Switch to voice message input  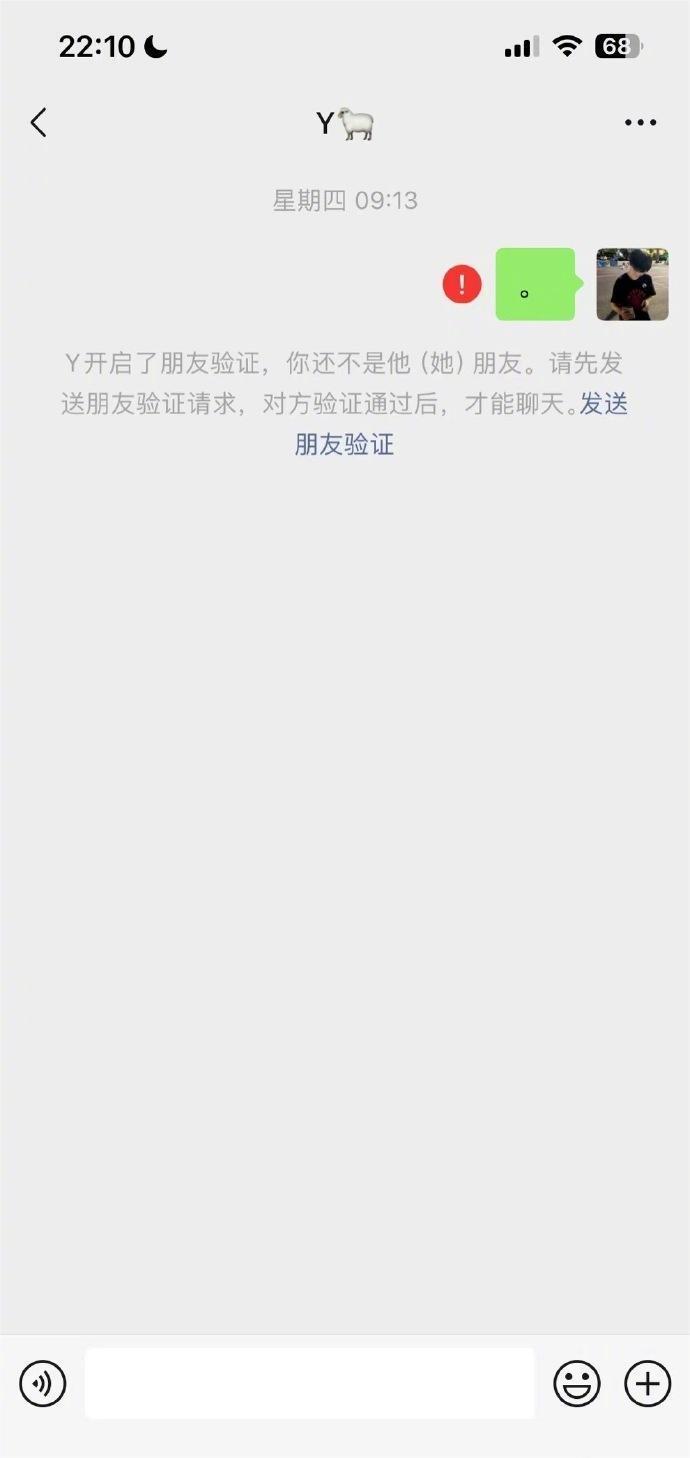(43, 1384)
